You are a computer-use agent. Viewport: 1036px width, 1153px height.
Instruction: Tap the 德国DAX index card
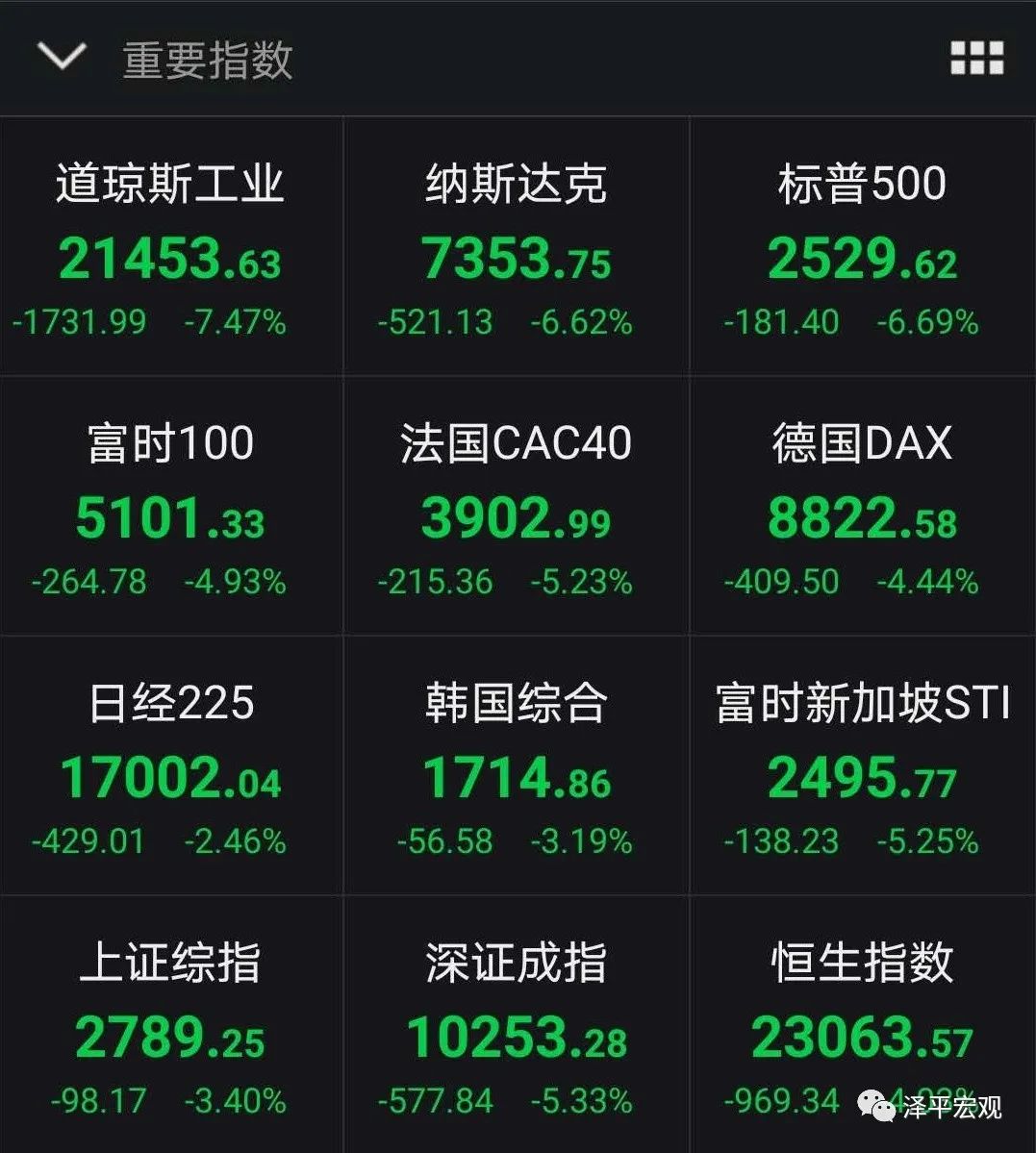tap(861, 505)
